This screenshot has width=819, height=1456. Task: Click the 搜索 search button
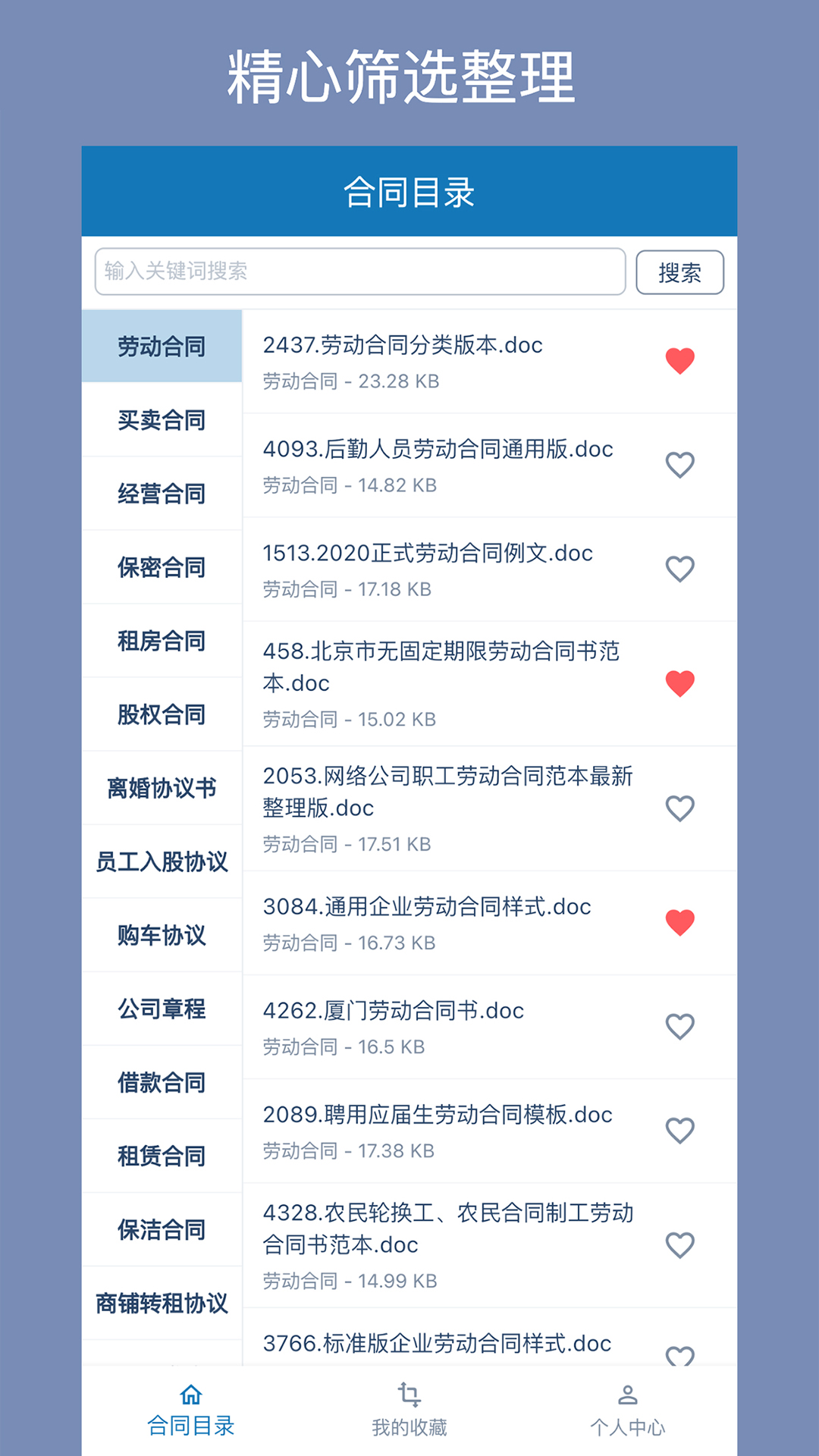(x=679, y=272)
